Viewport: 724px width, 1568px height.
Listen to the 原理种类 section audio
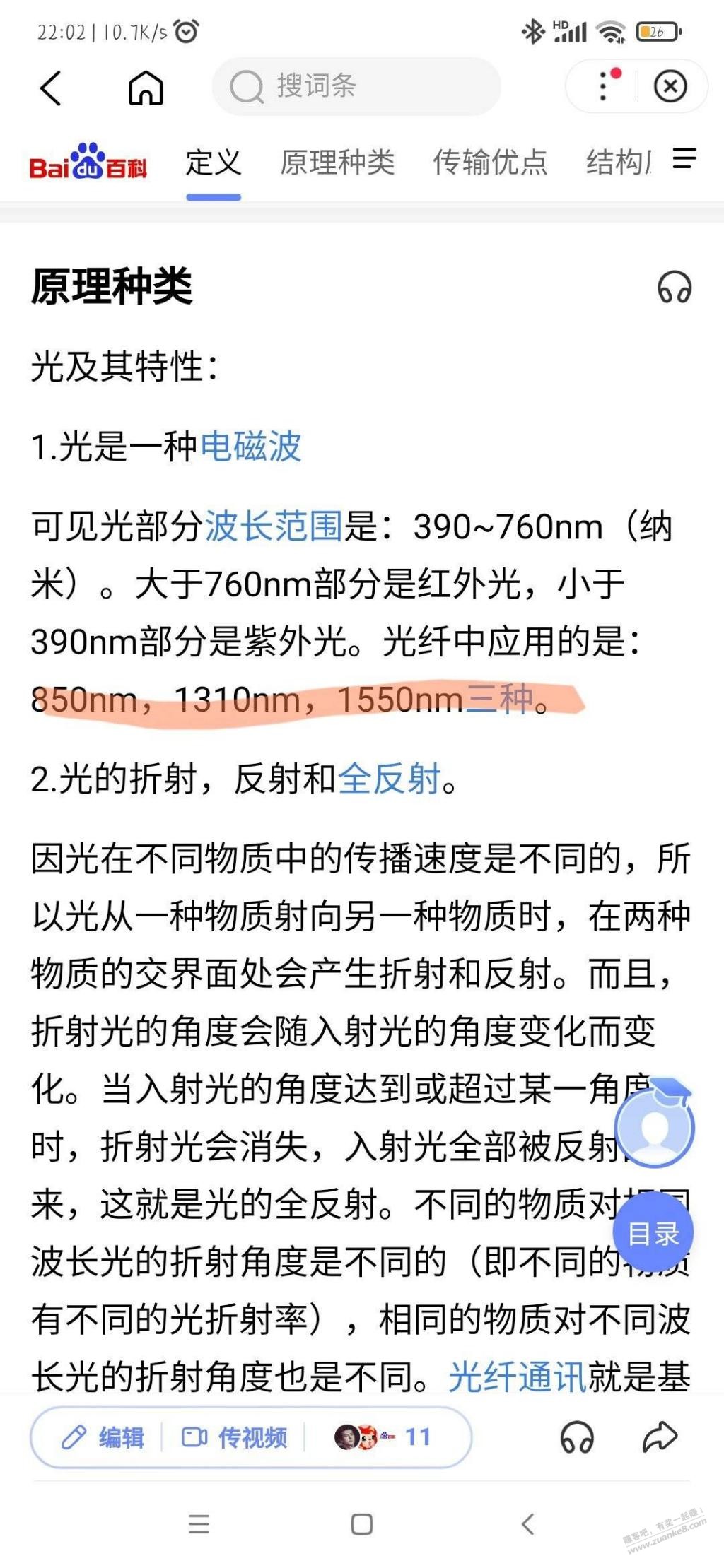[674, 288]
